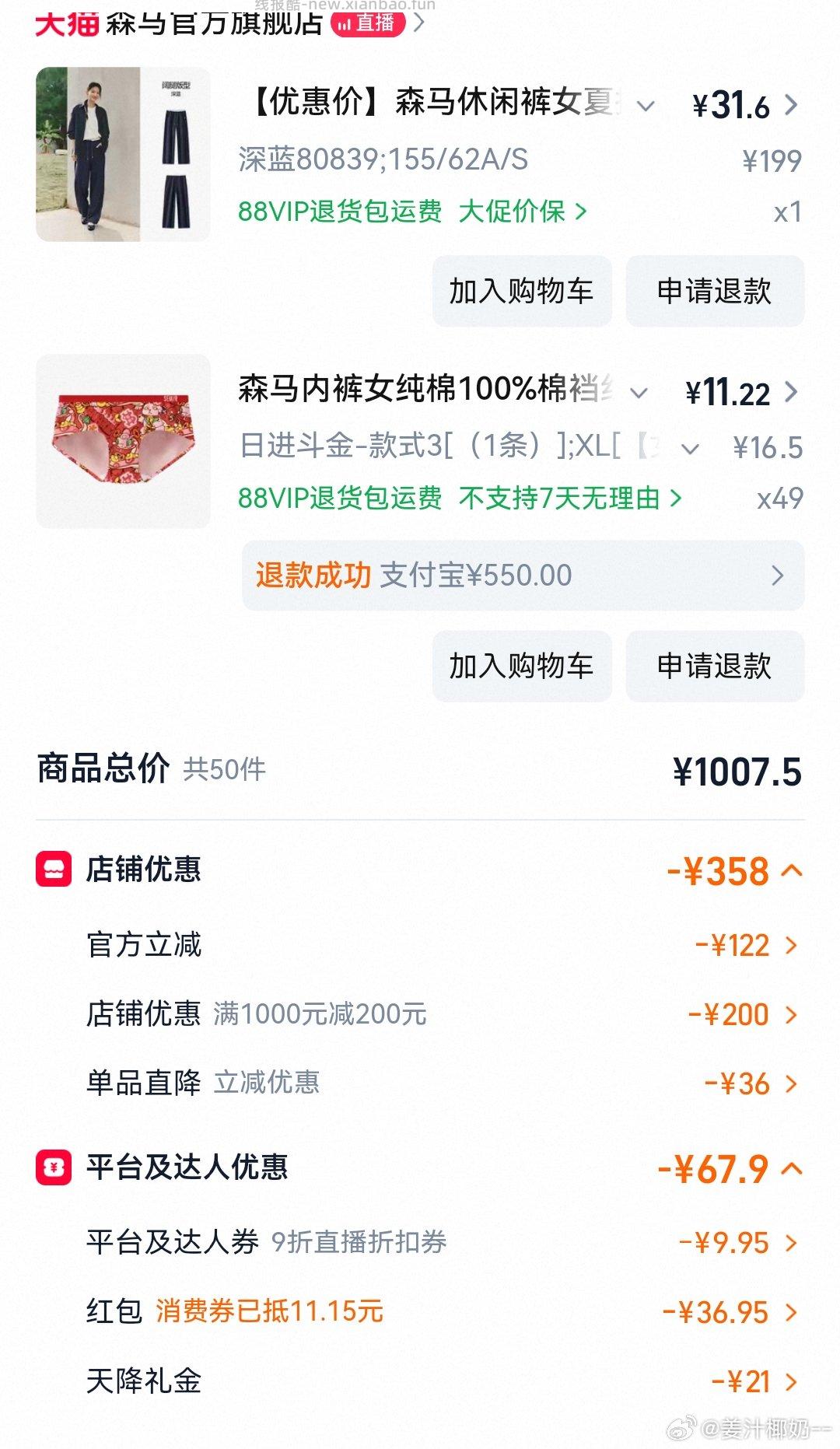Click the arrow next to ¥11.22 price
840x1449 pixels.
[795, 392]
